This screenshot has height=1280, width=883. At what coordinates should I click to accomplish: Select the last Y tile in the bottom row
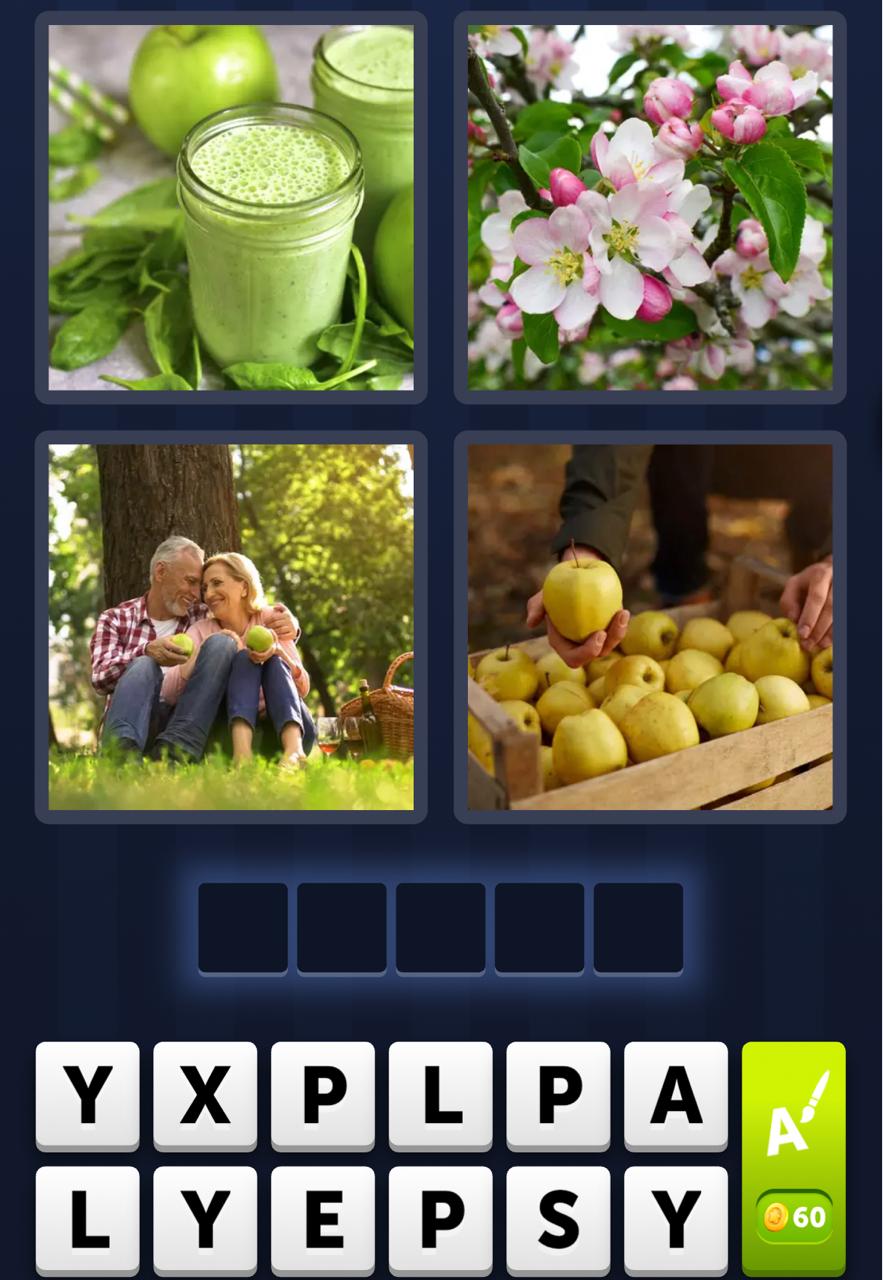676,1222
